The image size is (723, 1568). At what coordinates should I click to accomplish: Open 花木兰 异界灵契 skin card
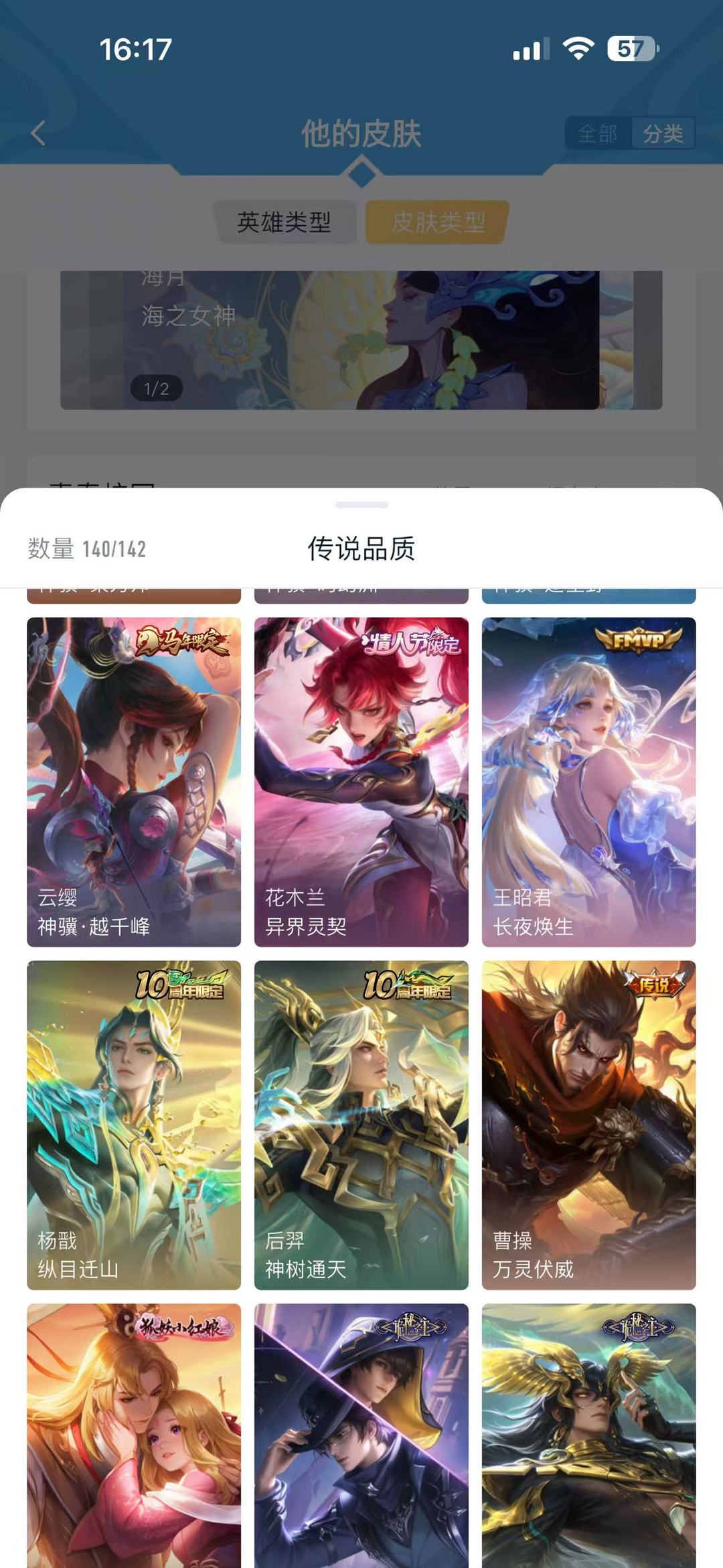coord(361,782)
